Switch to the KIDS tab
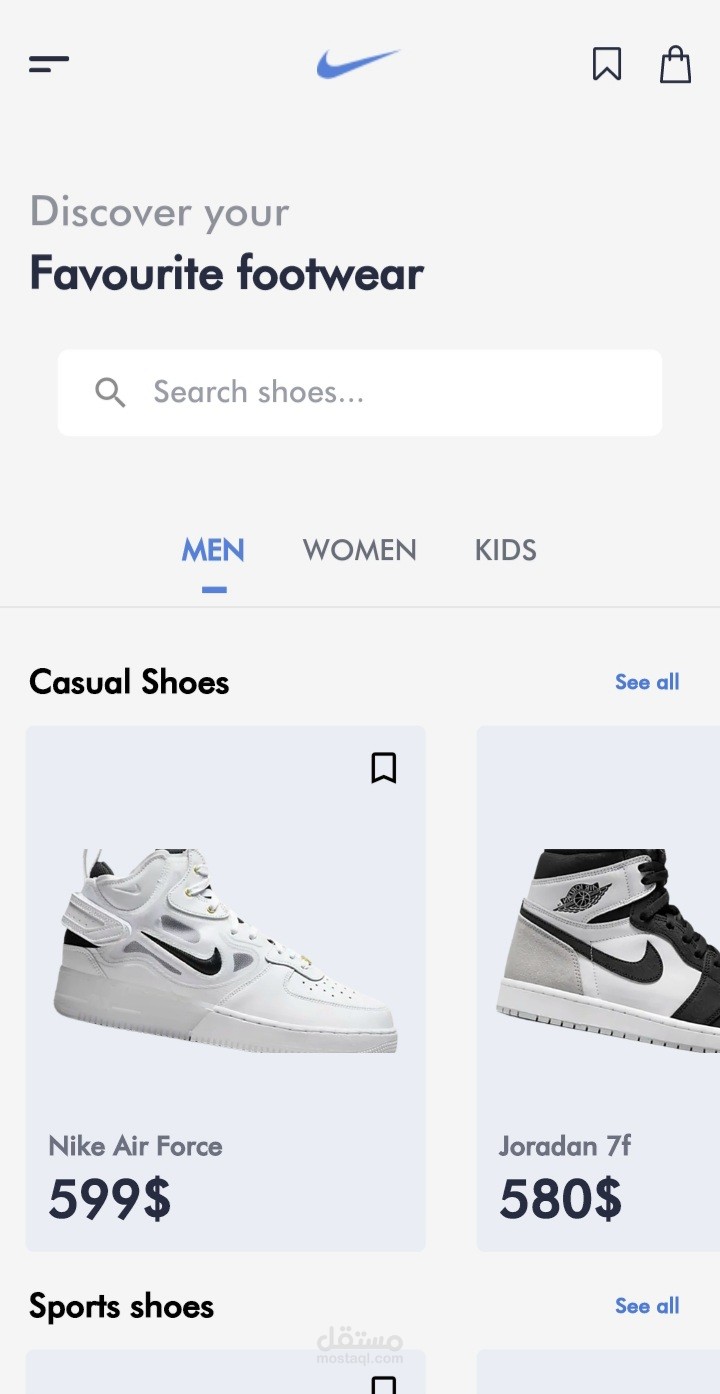The width and height of the screenshot is (720, 1394). (506, 550)
